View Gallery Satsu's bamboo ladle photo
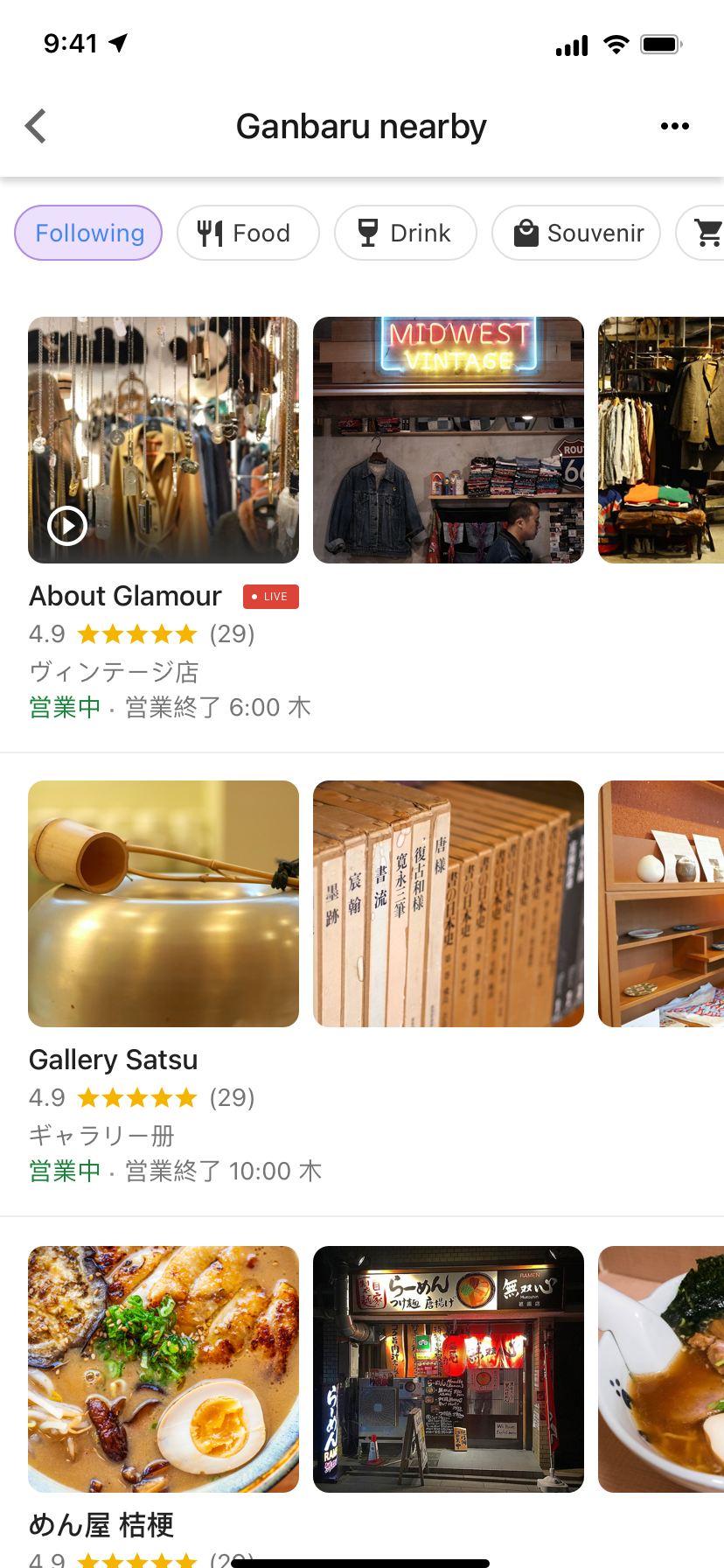The height and width of the screenshot is (1568, 724). pyautogui.click(x=164, y=903)
